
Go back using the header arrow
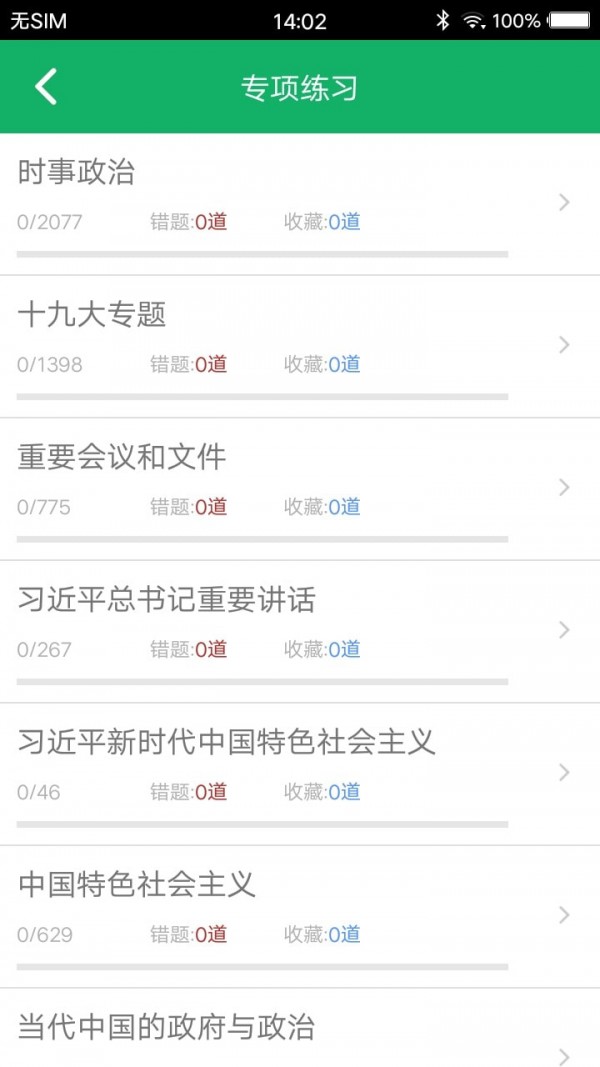click(46, 87)
